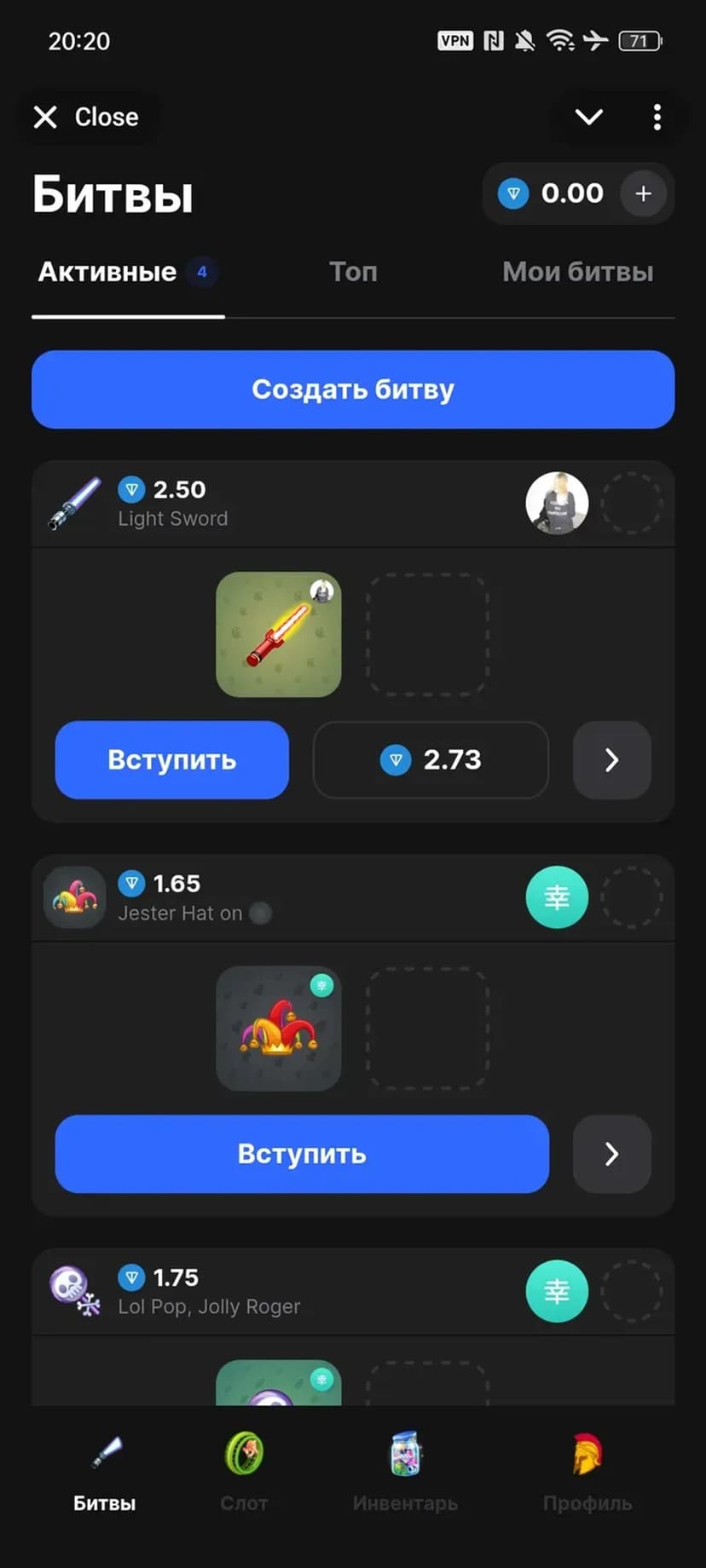Viewport: 706px width, 1568px height.
Task: Join the Jester Hat battle via Вступить
Action: (302, 1154)
